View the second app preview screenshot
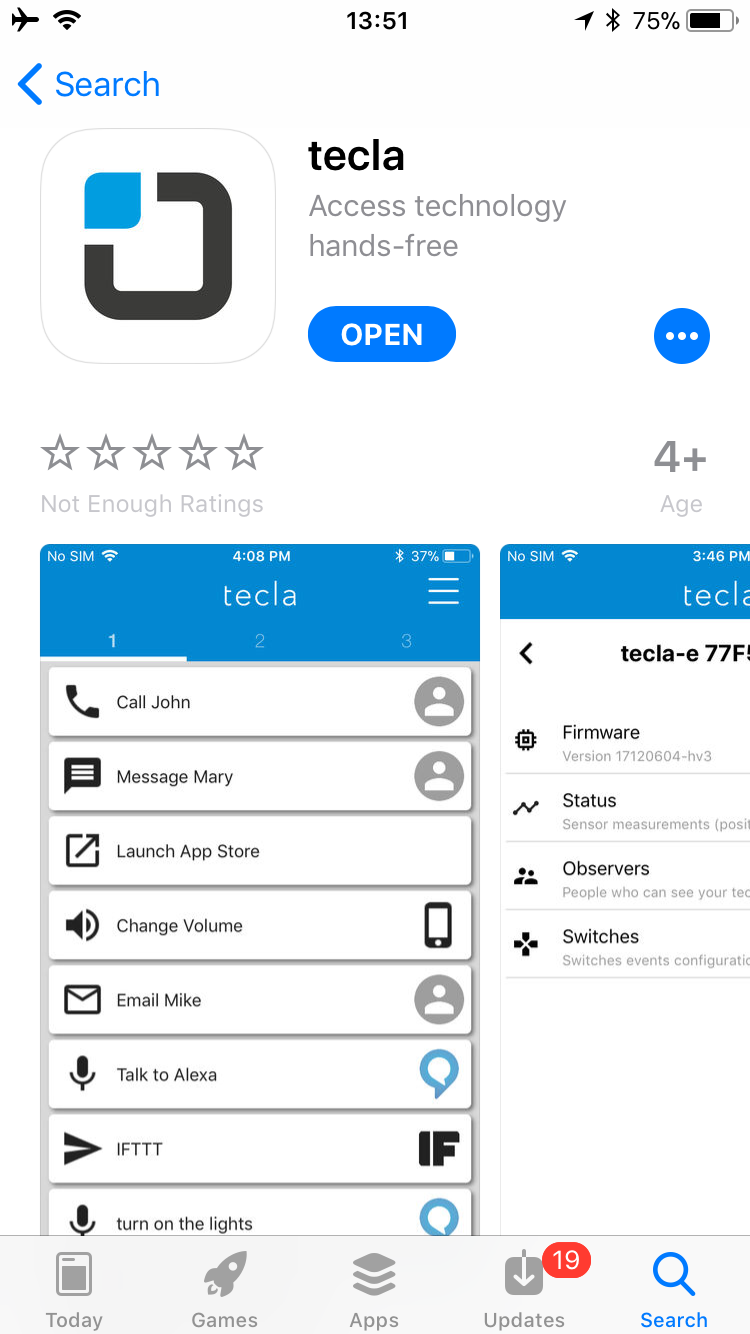Viewport: 750px width, 1334px height. tap(625, 890)
